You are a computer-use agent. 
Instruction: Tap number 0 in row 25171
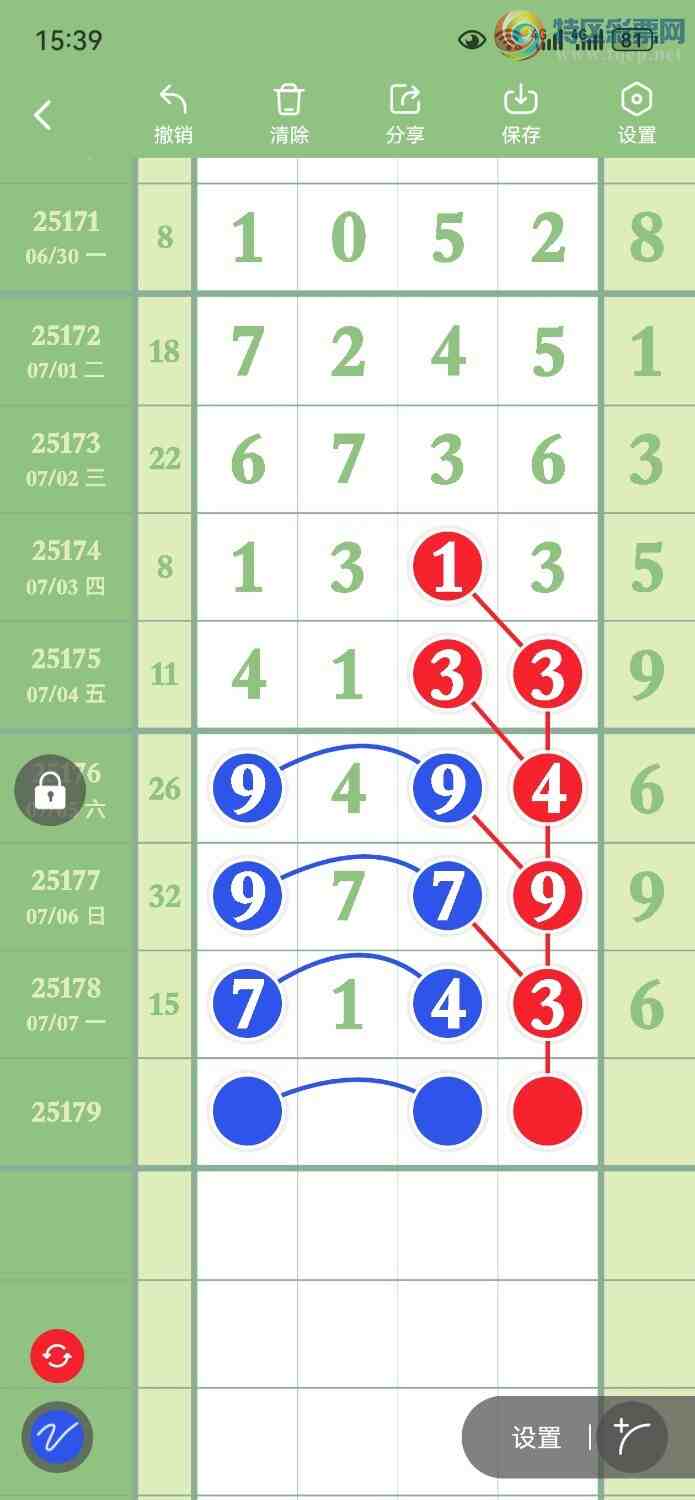(347, 239)
